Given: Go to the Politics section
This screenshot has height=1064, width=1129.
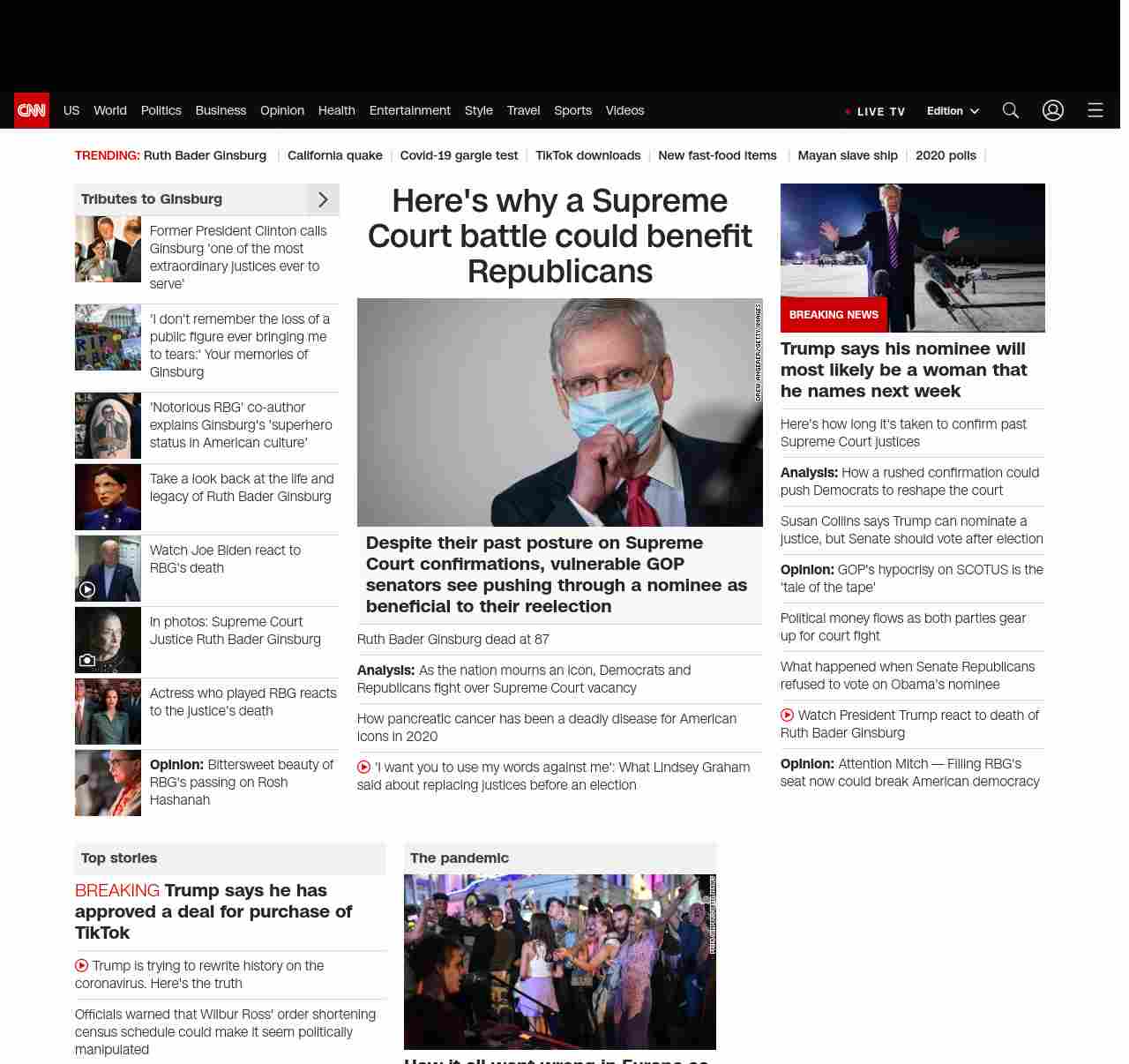Looking at the screenshot, I should coord(161,110).
